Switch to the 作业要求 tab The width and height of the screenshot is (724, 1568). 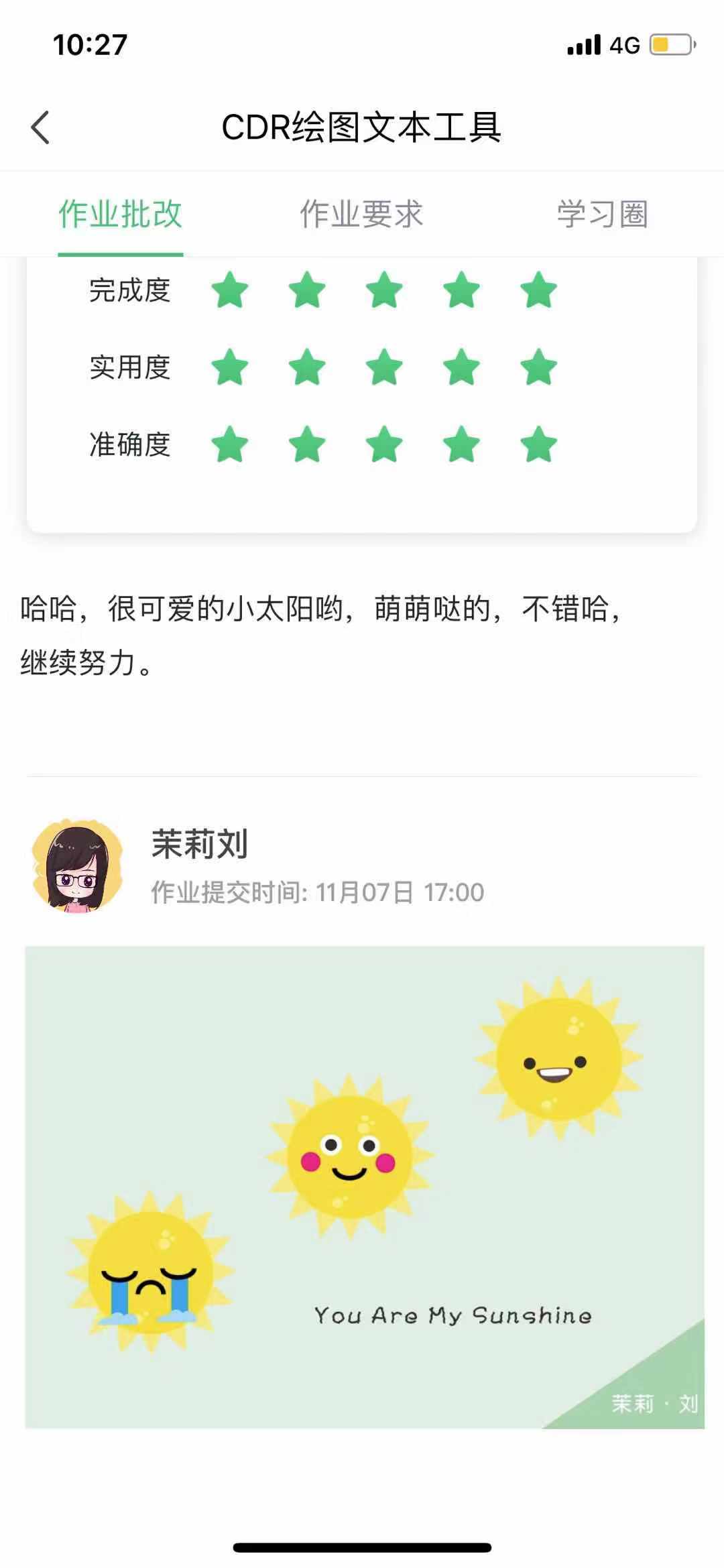361,215
